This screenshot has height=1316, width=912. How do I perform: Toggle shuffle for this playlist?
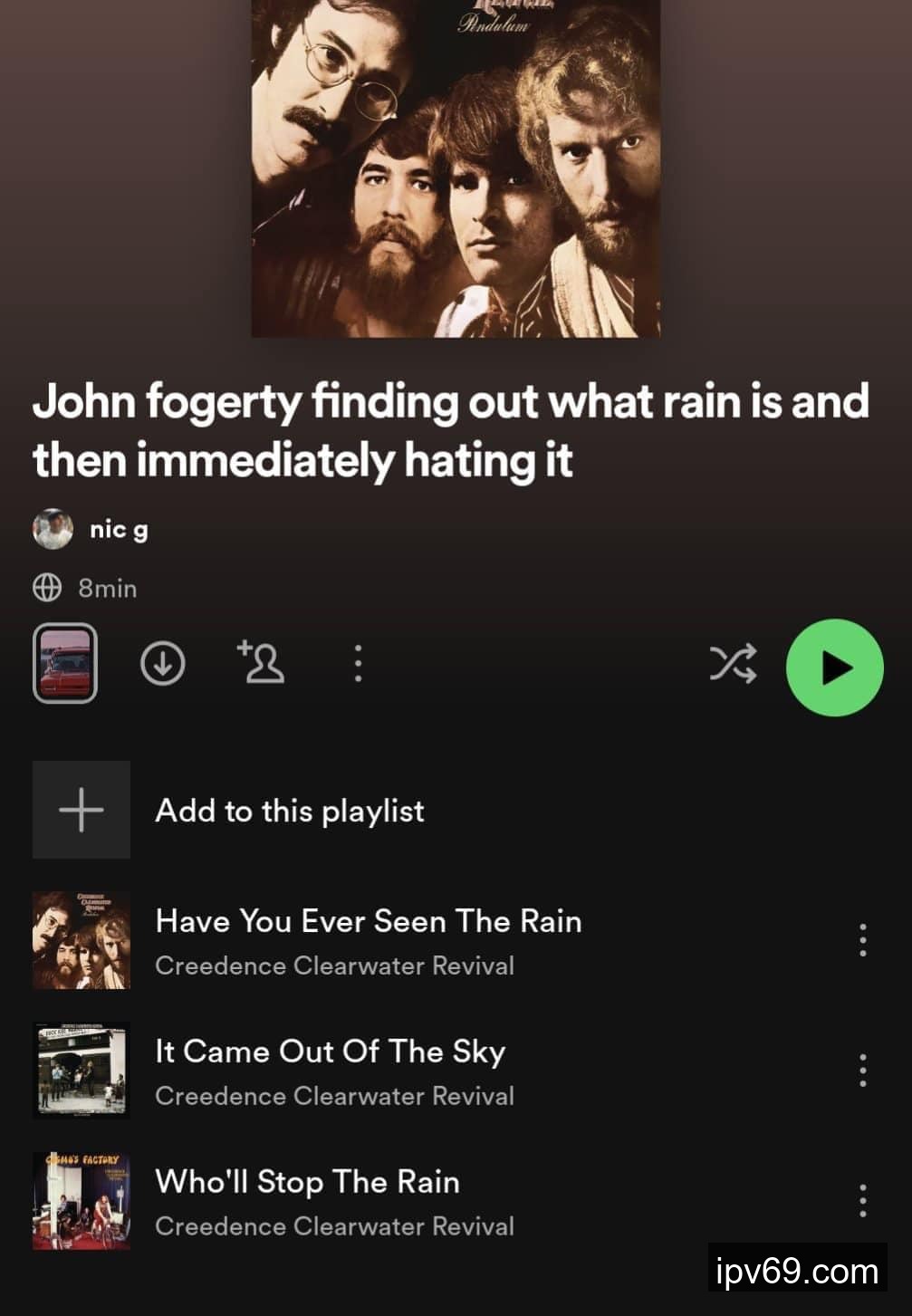pyautogui.click(x=732, y=664)
